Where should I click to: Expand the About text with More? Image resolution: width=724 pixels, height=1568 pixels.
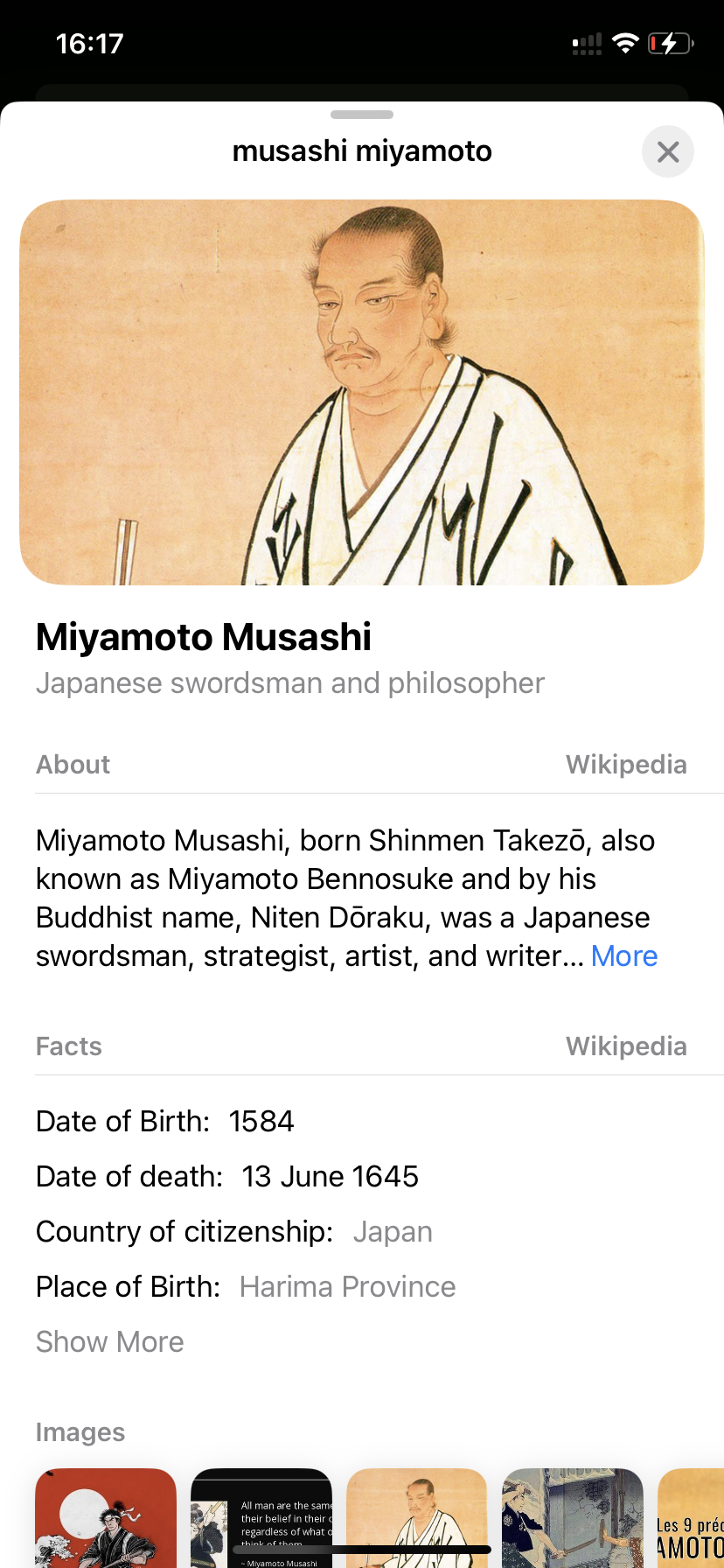point(623,956)
